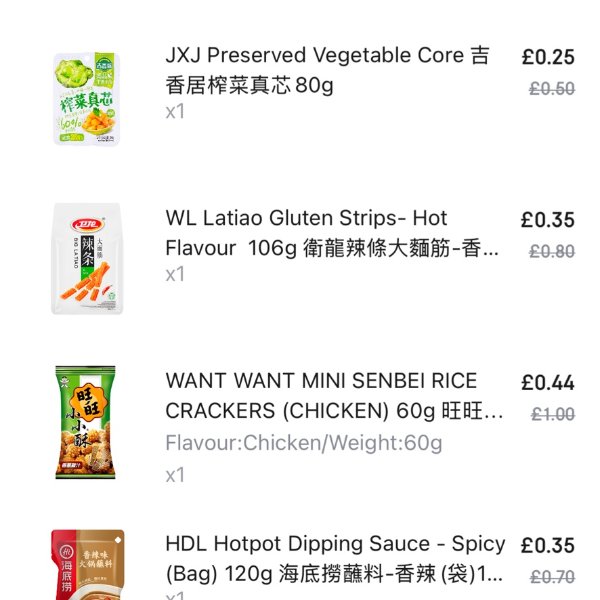The height and width of the screenshot is (600, 600).
Task: Open the JXJ Preserved Vegetable Core item
Action: point(327,70)
